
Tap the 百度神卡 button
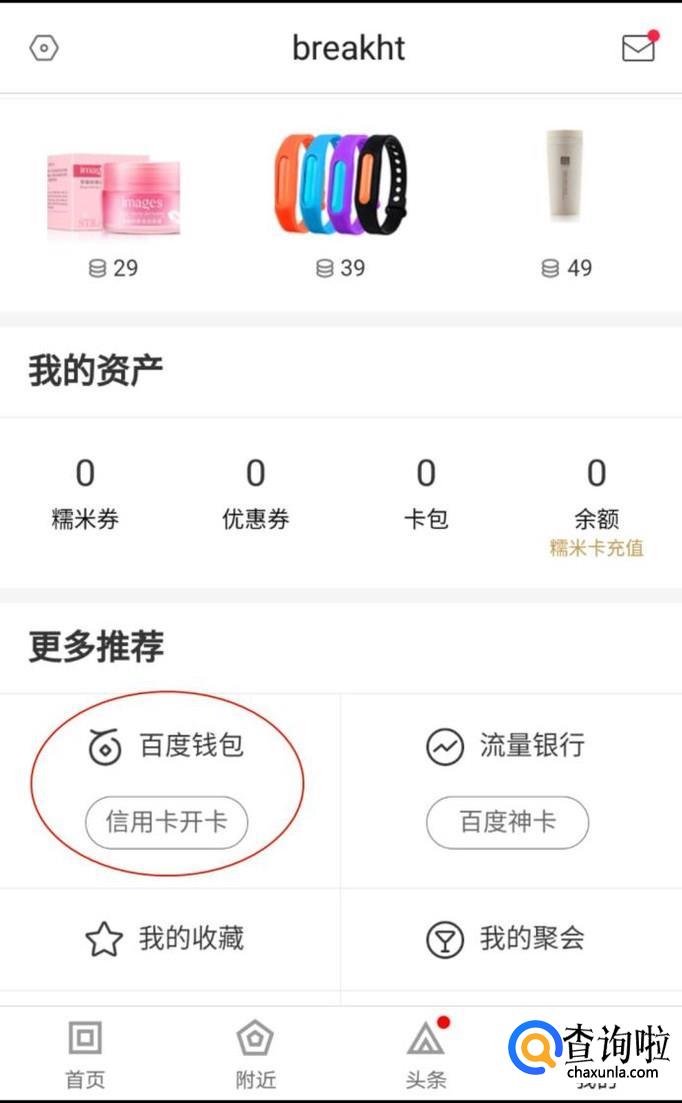pos(507,822)
